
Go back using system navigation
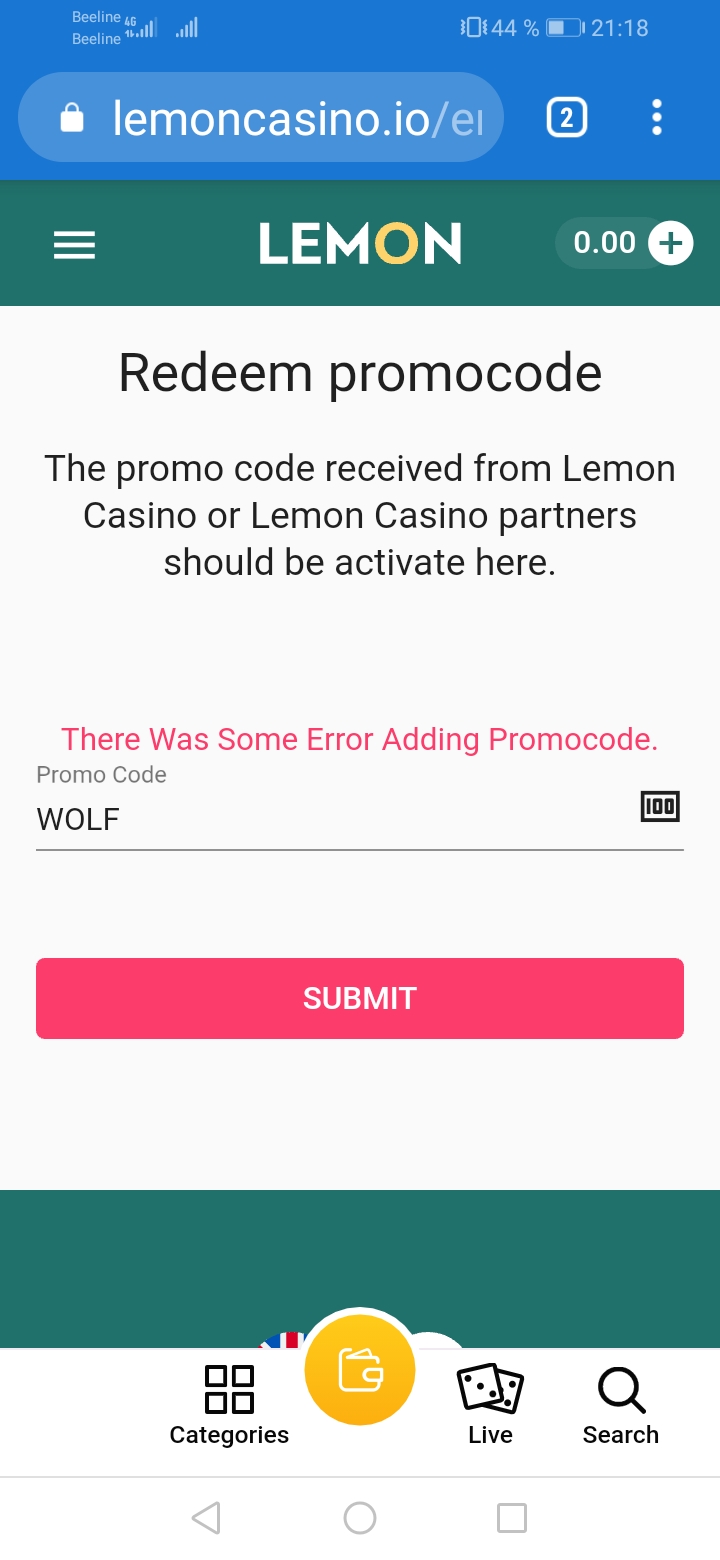pyautogui.click(x=206, y=1518)
